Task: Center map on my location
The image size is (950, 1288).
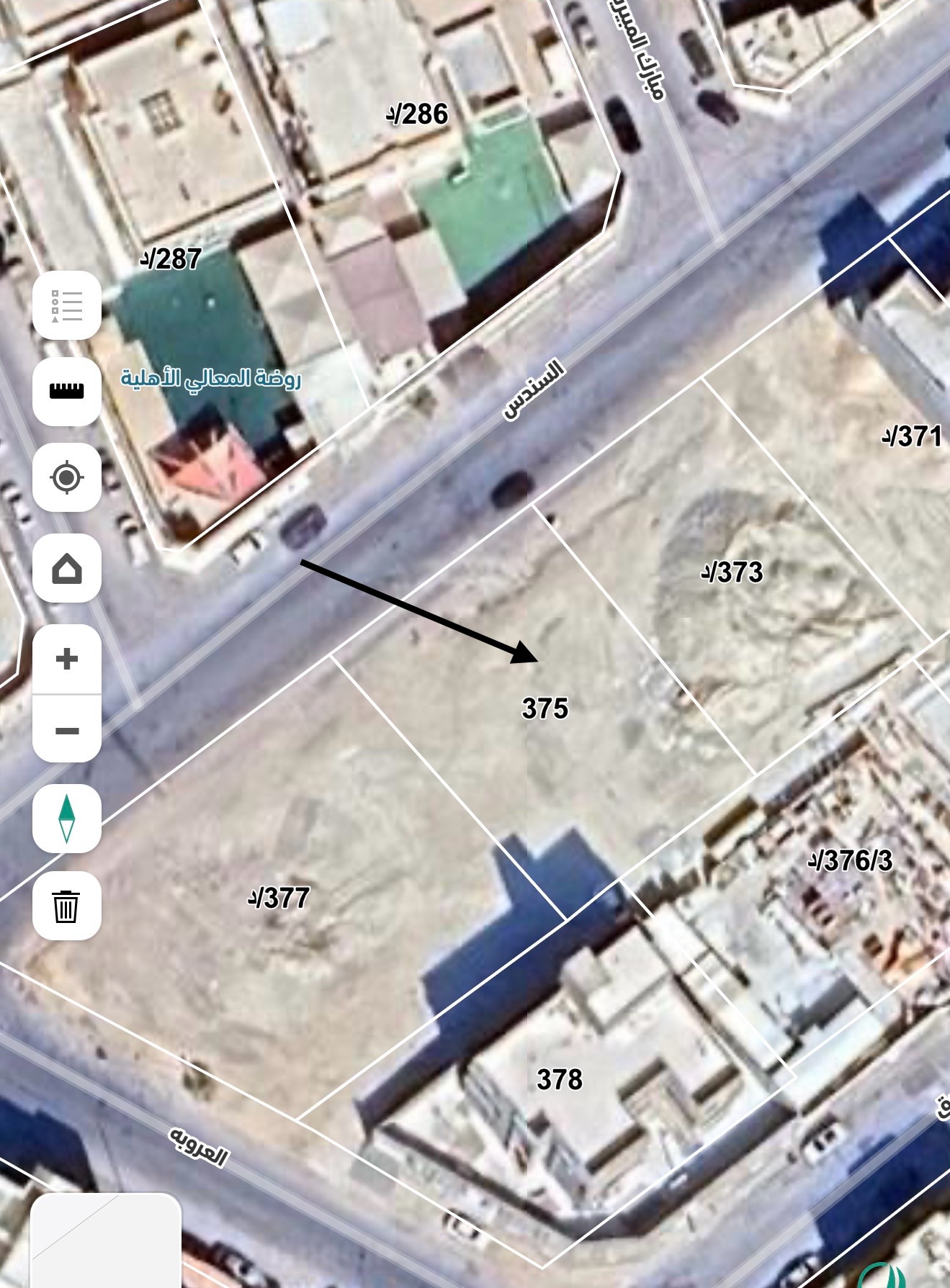Action: point(66,477)
